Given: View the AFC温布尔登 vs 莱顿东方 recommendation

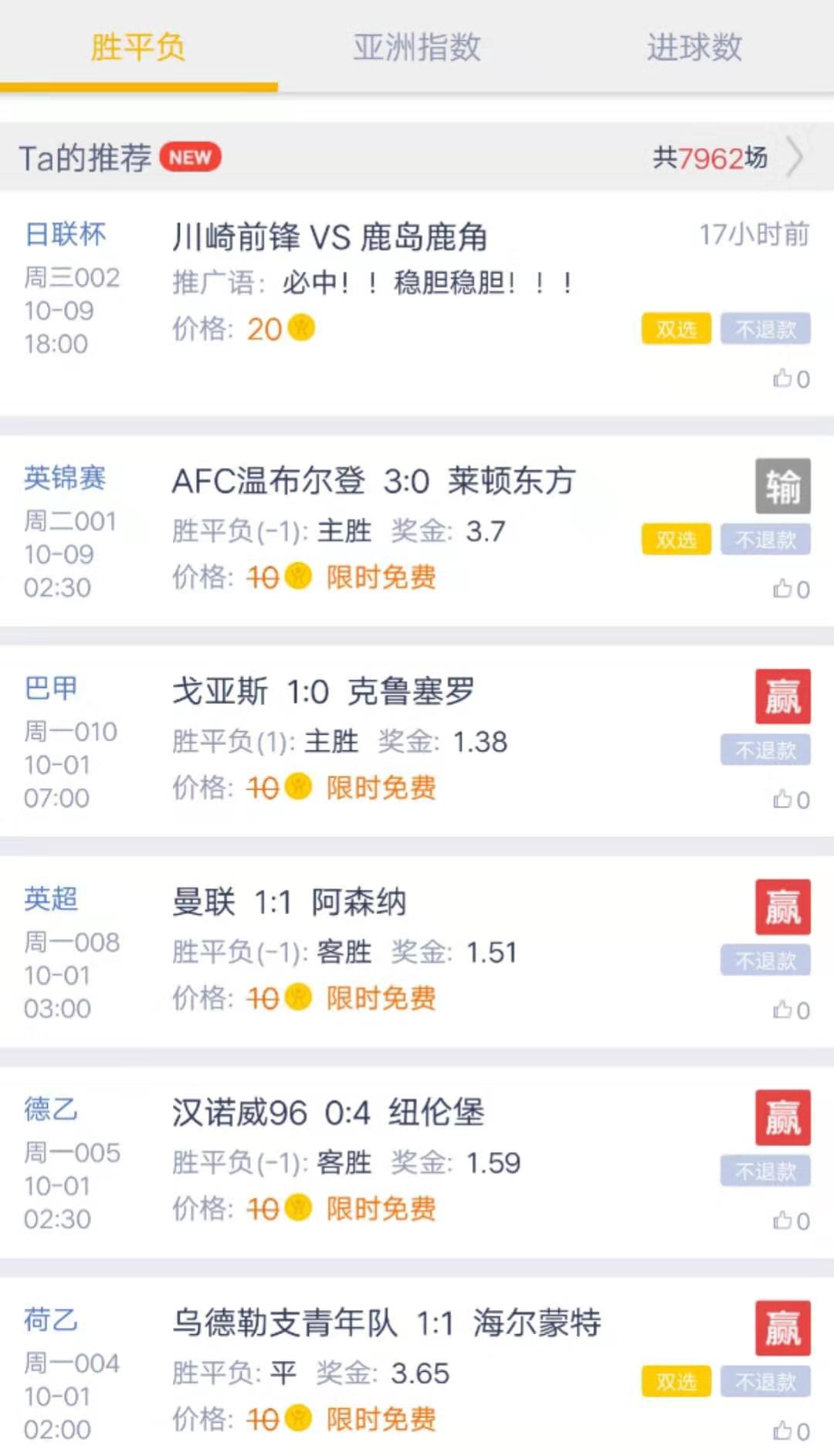Looking at the screenshot, I should tap(373, 482).
